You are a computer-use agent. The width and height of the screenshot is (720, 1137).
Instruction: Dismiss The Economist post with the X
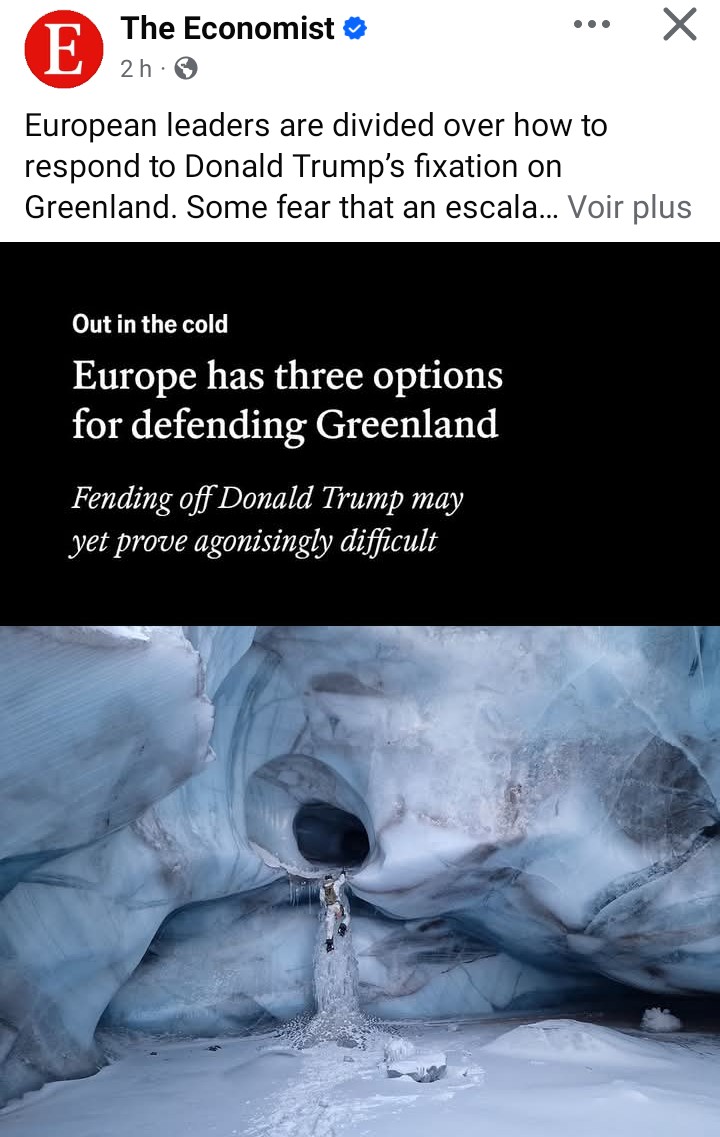click(x=679, y=25)
